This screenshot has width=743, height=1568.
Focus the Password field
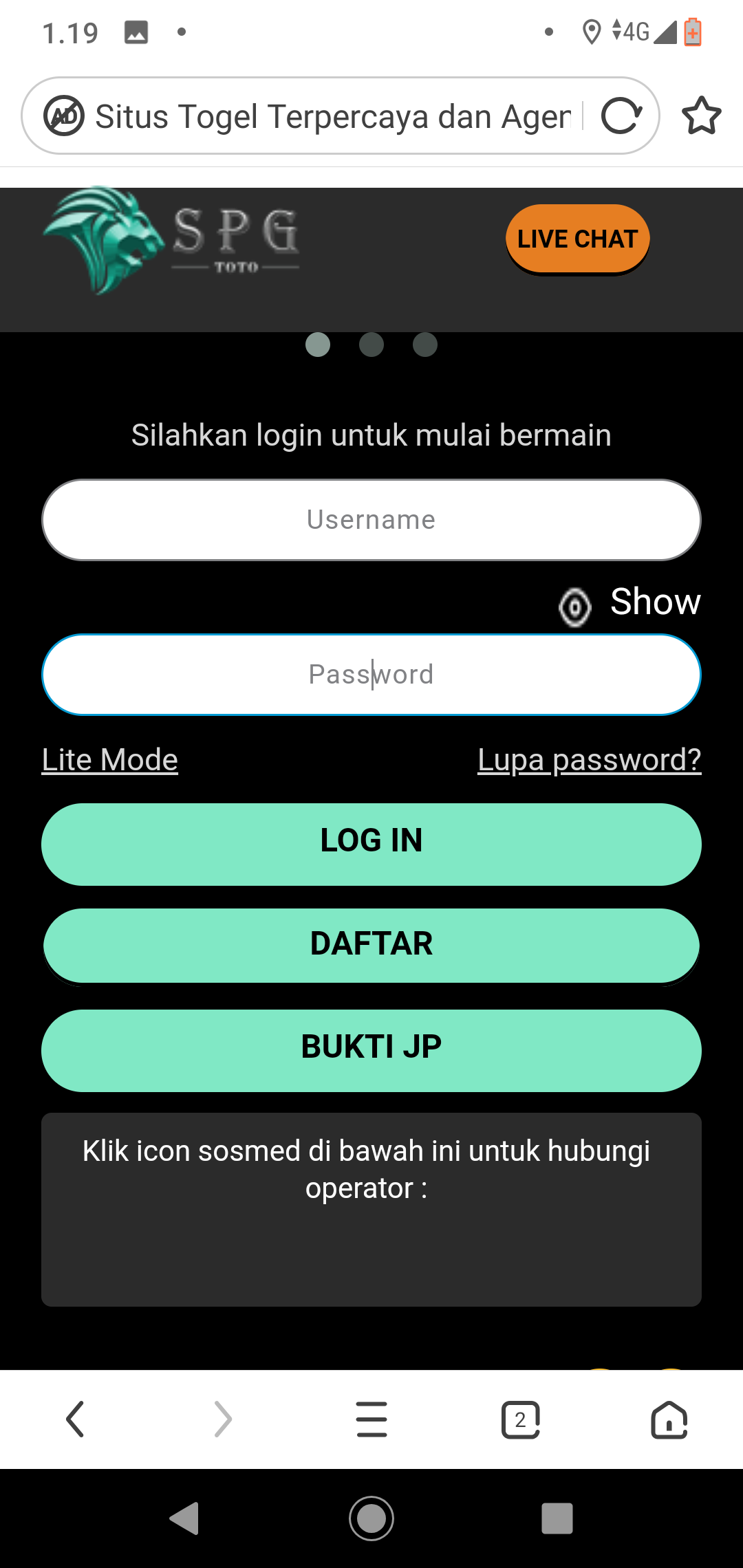point(371,675)
